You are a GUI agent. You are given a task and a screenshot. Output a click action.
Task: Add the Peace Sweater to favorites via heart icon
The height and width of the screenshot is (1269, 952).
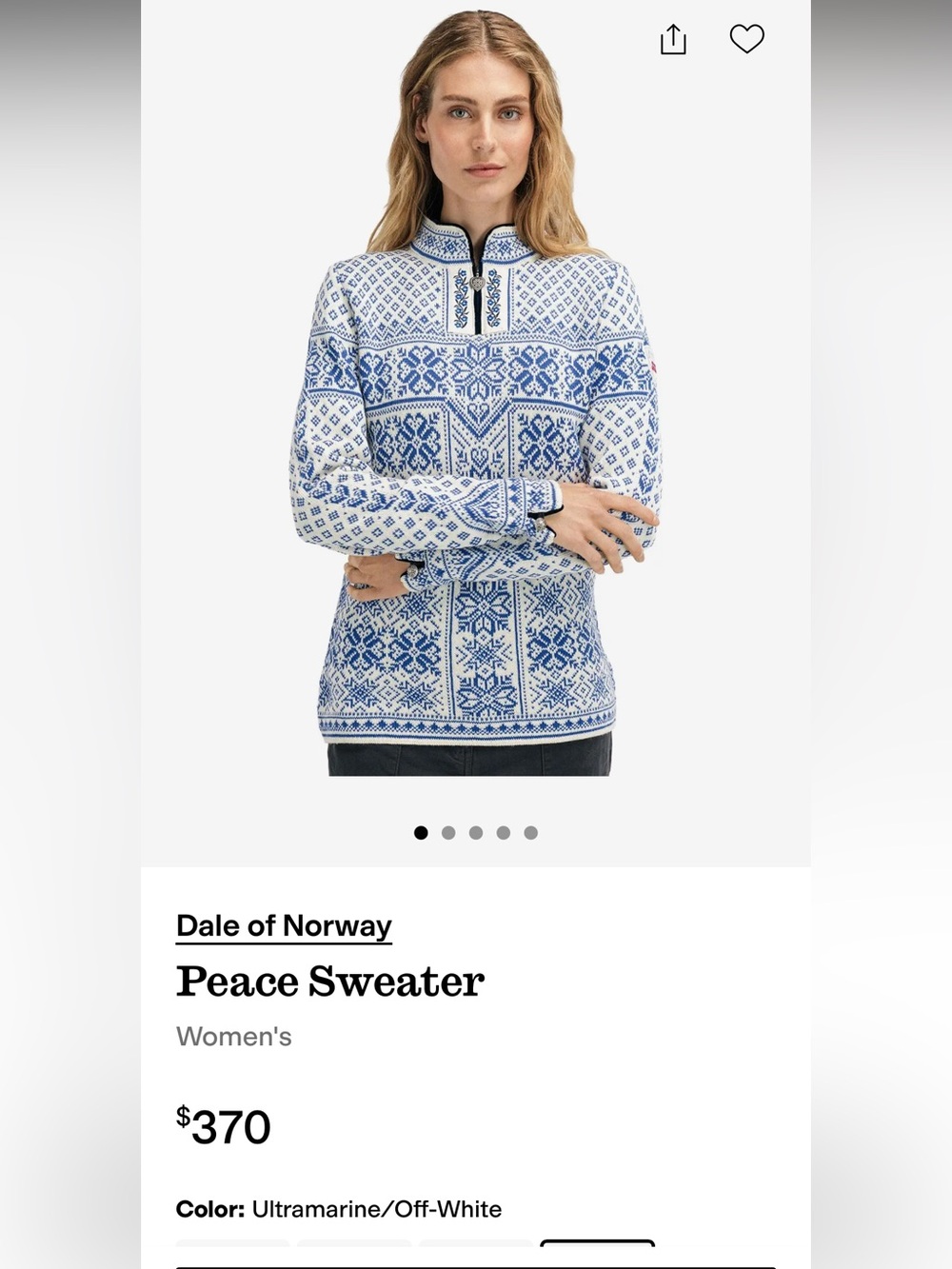[747, 40]
